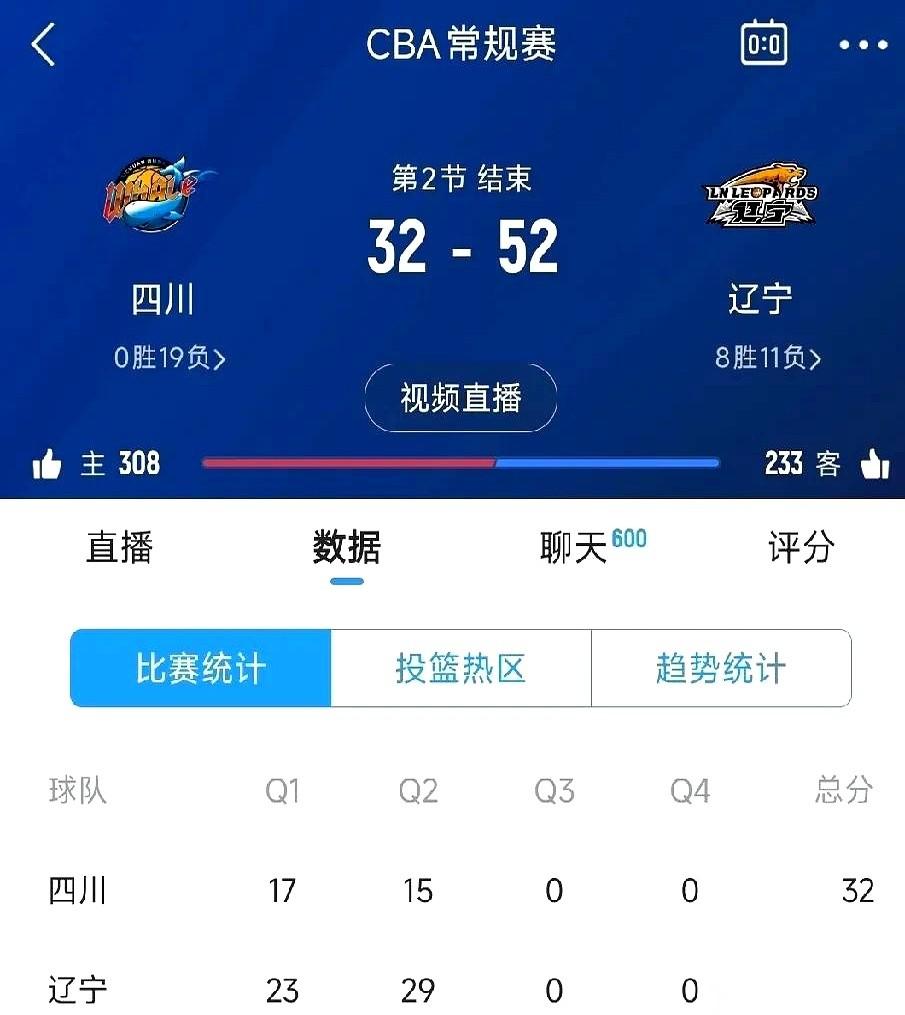This screenshot has height=1015, width=905.
Task: Click the chat message count badge 600
Action: [x=637, y=536]
